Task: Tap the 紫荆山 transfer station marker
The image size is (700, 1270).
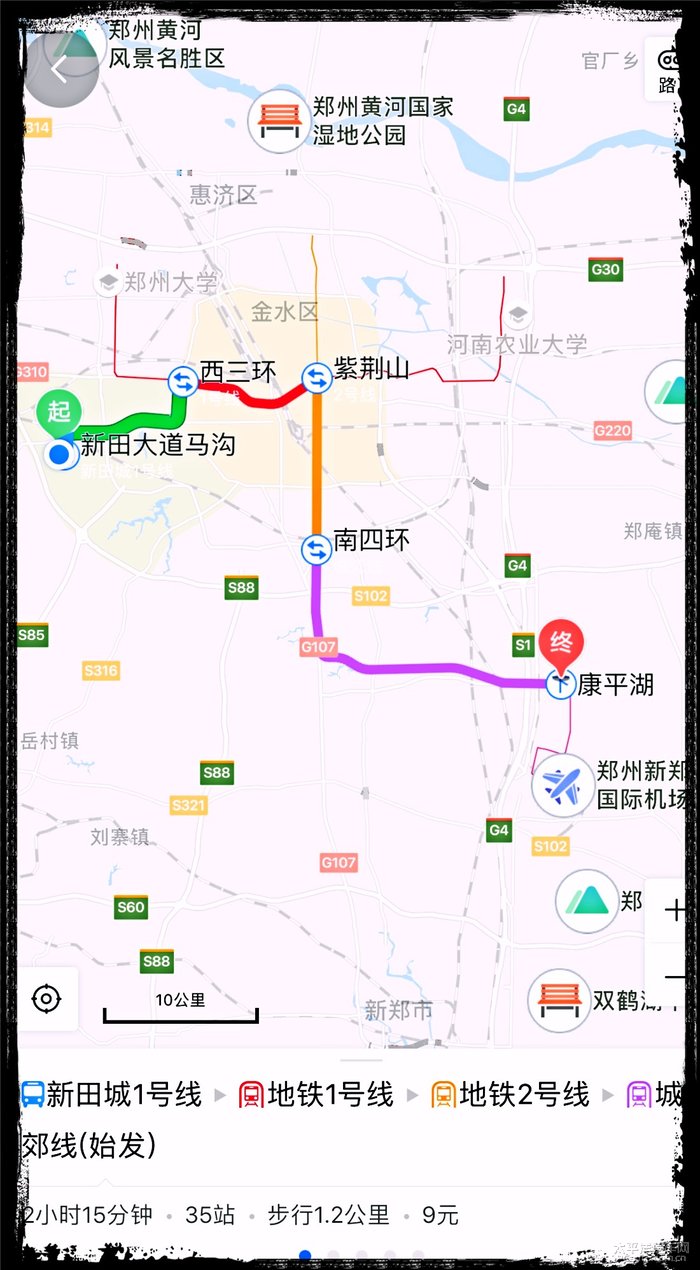Action: click(x=316, y=377)
